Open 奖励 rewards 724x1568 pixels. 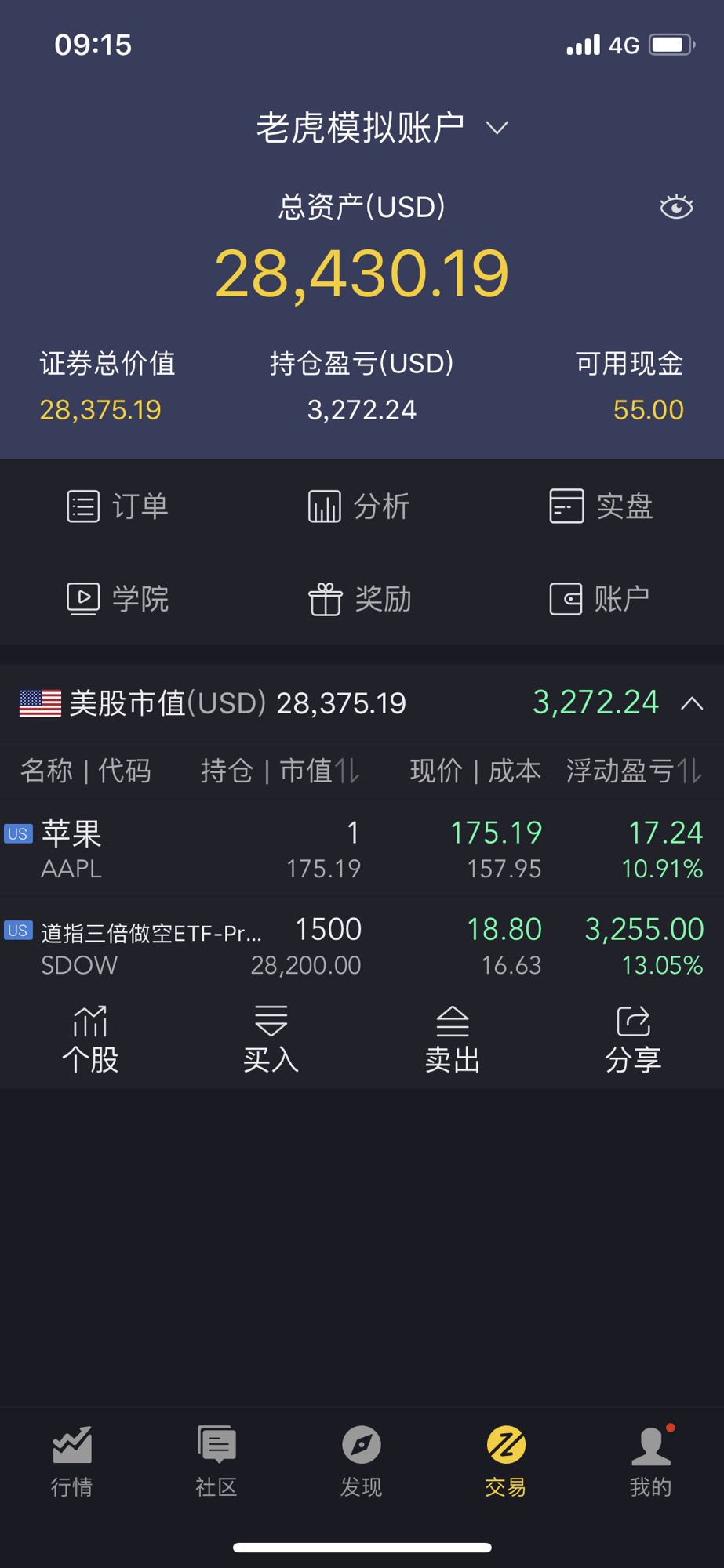pos(359,599)
